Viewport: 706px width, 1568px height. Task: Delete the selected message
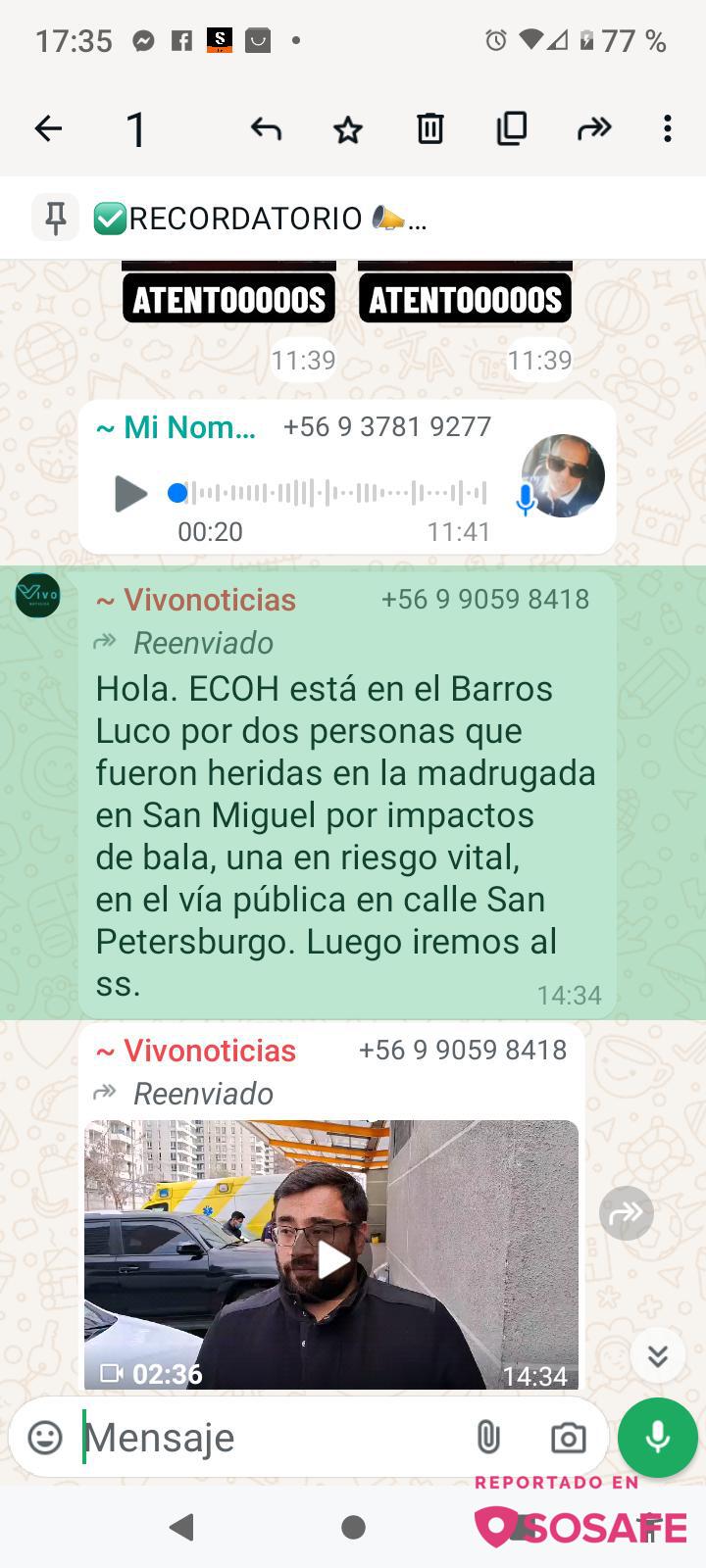tap(429, 128)
